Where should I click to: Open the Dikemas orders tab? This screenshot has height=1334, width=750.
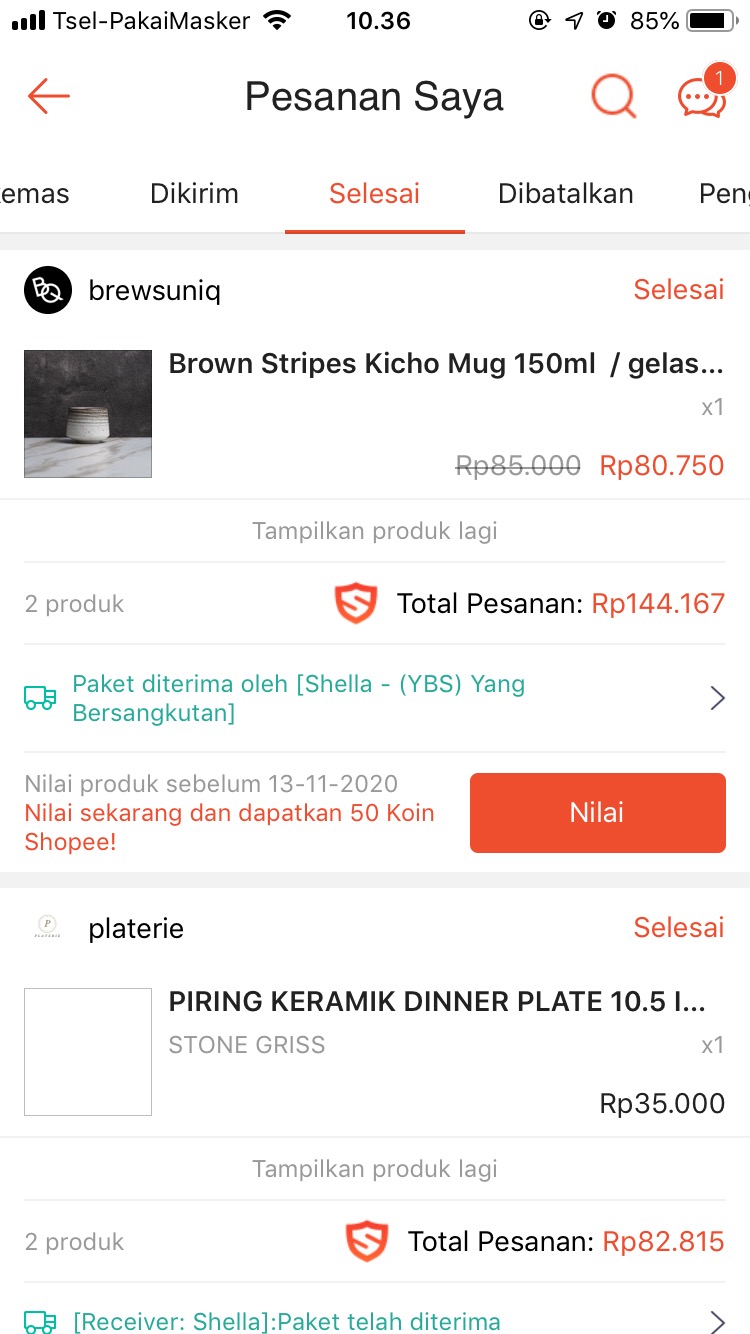pyautogui.click(x=34, y=193)
